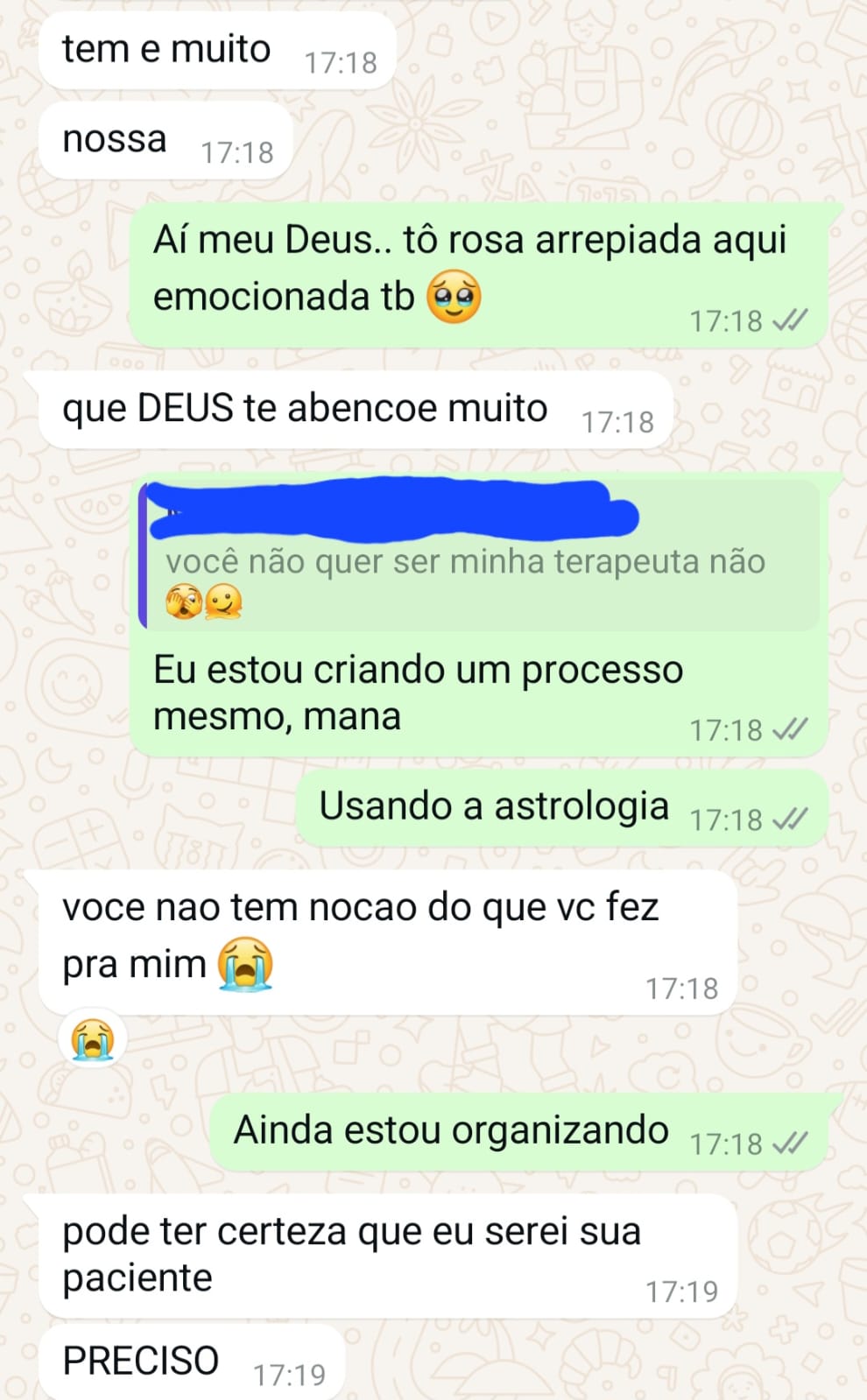This screenshot has width=867, height=1400.
Task: Click the double checkmark on 'Ainda estou organizando'
Action: (787, 1143)
